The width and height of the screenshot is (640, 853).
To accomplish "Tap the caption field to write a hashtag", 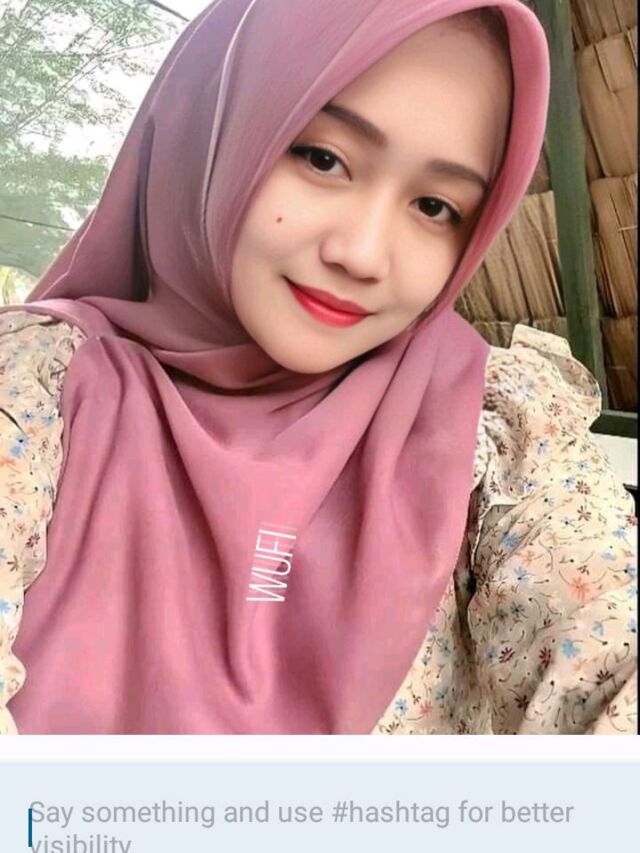I will click(300, 814).
